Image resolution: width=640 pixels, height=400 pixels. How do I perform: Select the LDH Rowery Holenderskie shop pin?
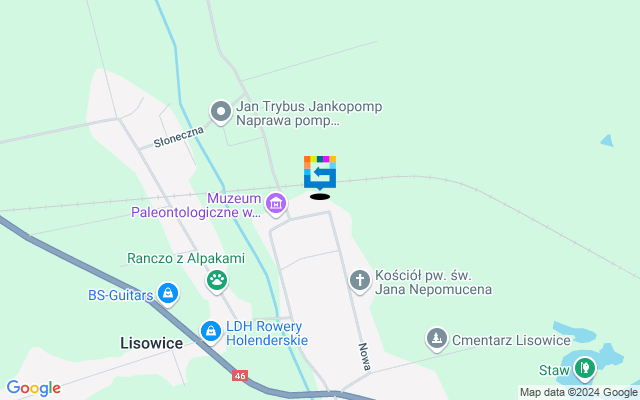(210, 331)
